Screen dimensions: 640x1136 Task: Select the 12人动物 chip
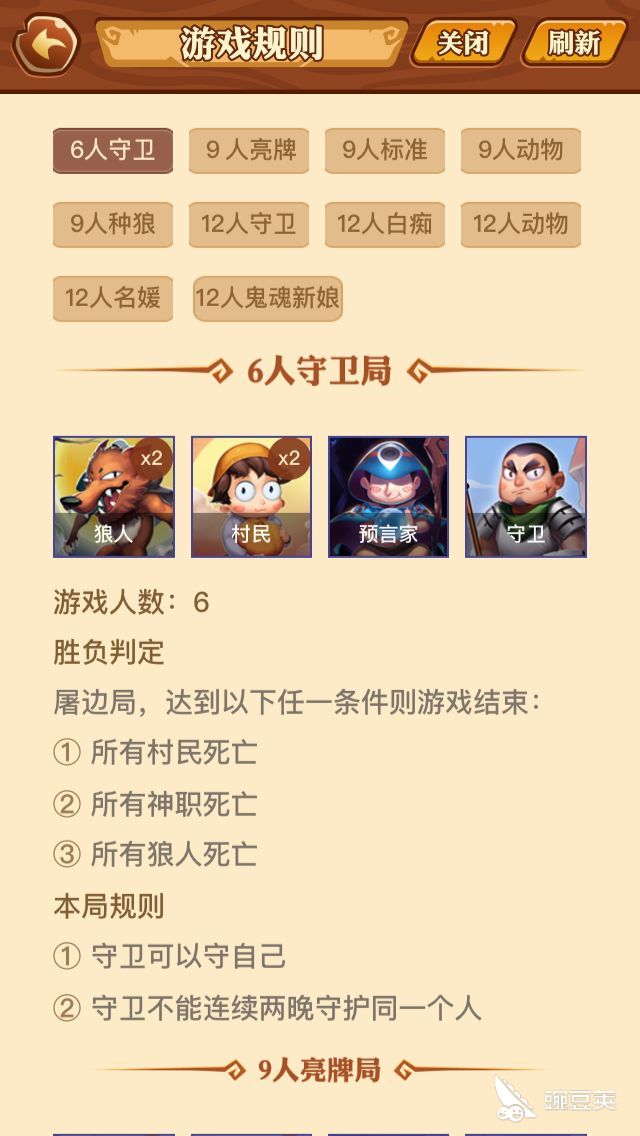coord(521,224)
